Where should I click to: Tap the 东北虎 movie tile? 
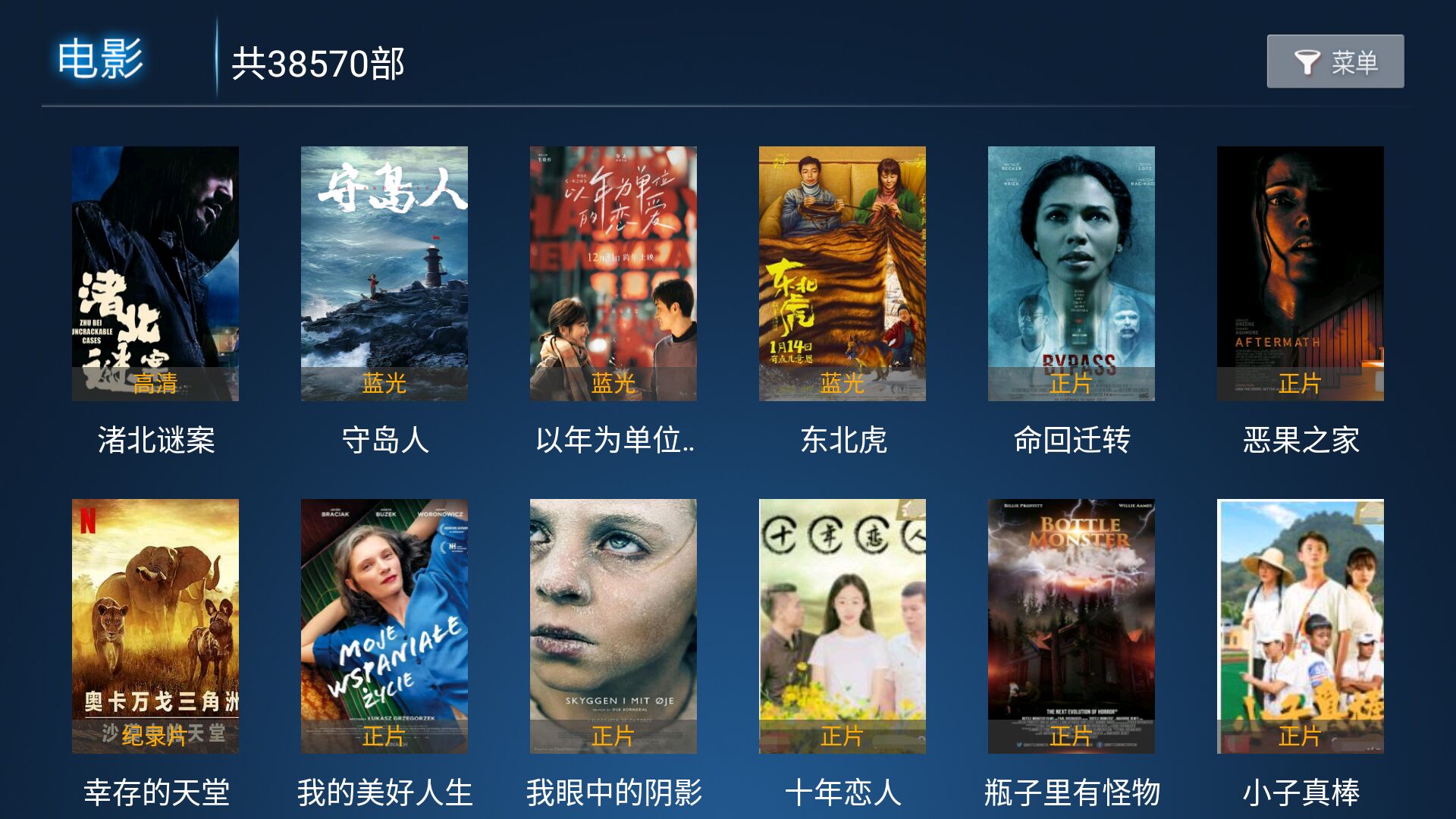[x=843, y=273]
